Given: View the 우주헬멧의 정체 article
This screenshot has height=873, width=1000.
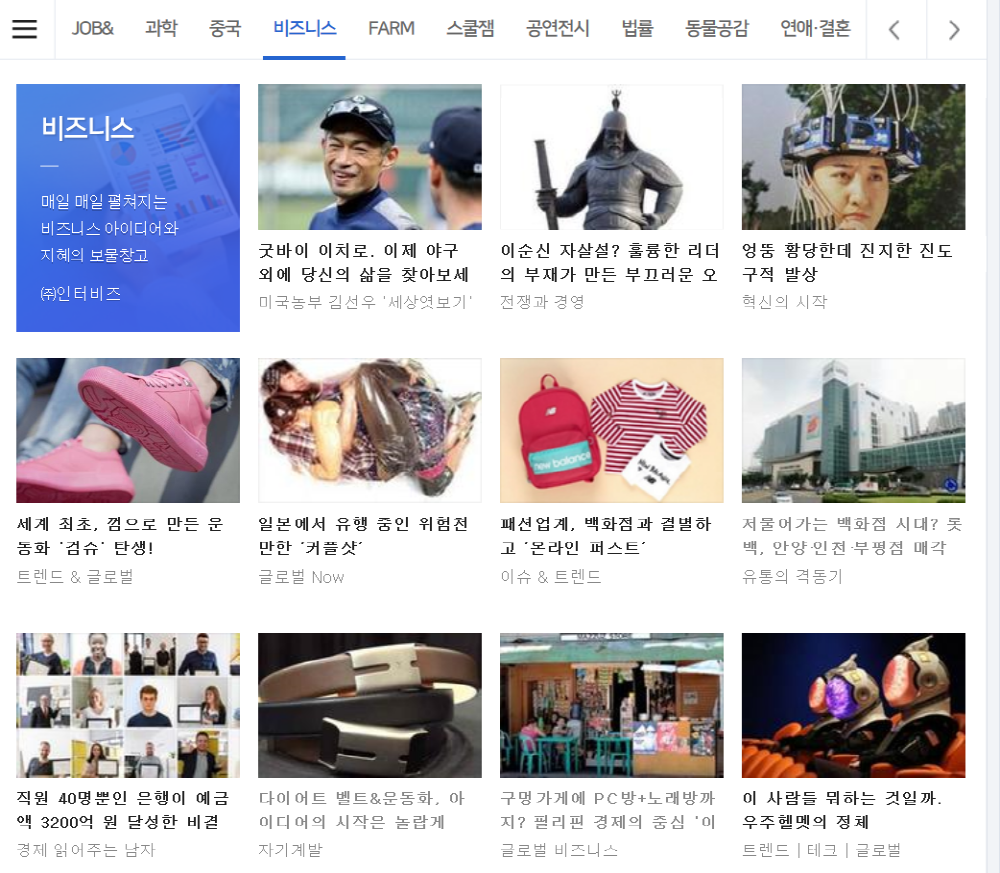Looking at the screenshot, I should [853, 810].
